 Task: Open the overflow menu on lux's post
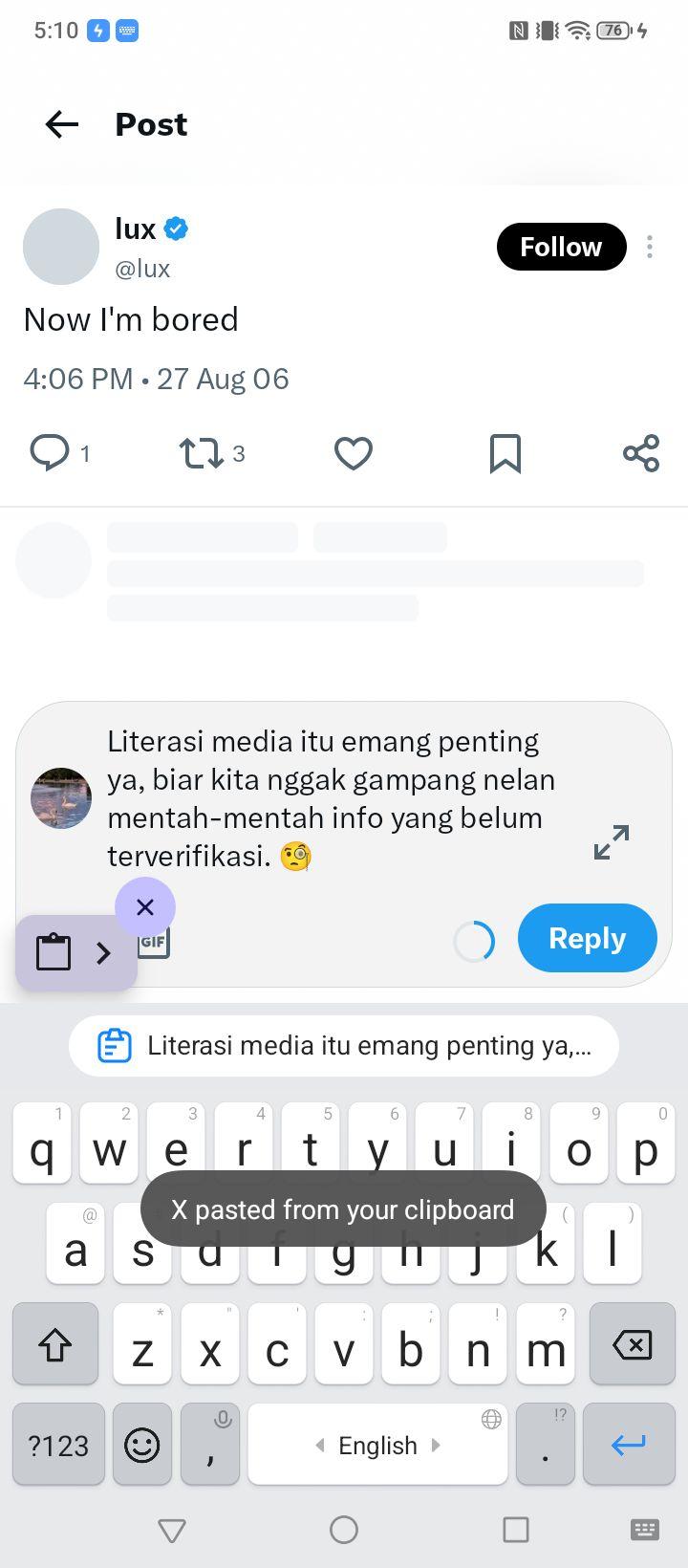point(650,247)
